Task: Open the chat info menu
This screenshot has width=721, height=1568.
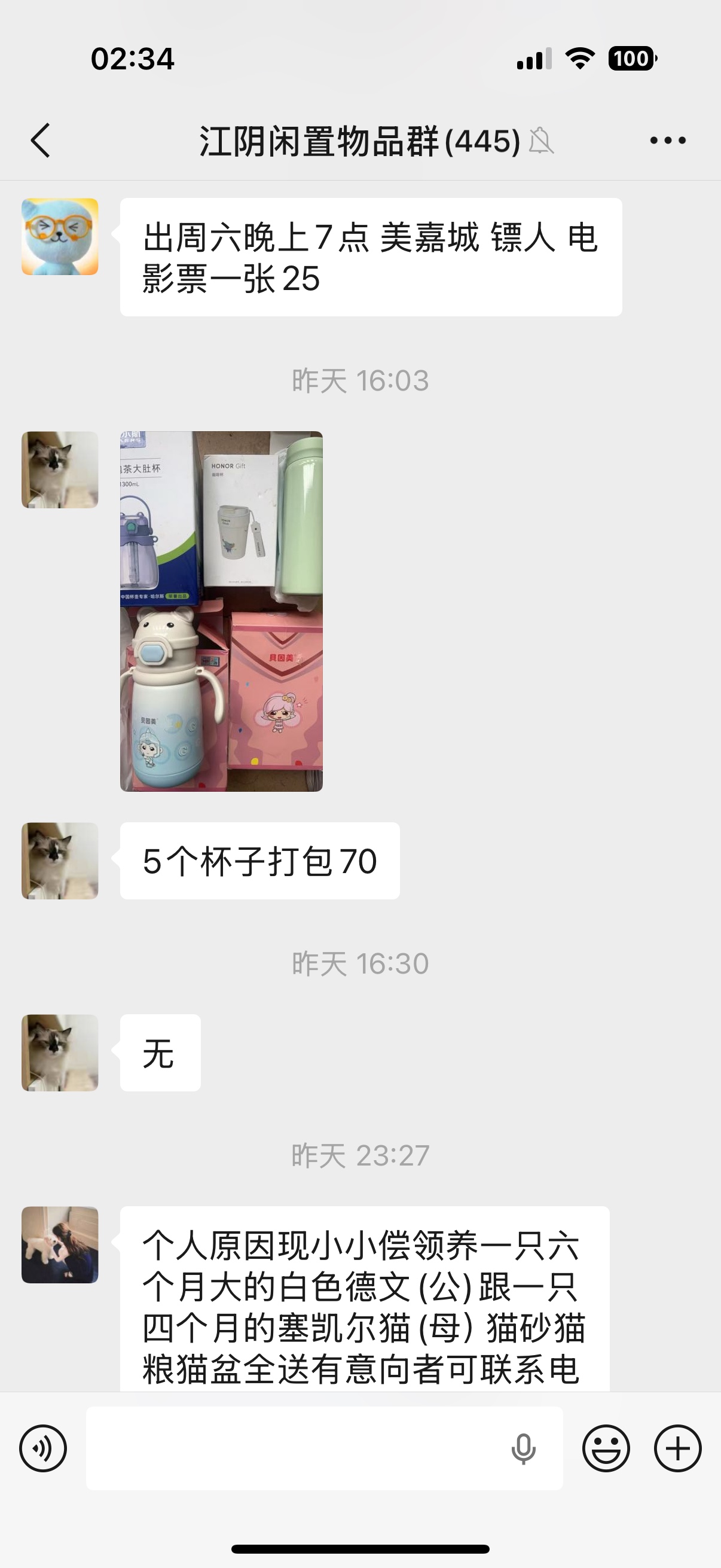Action: 667,141
